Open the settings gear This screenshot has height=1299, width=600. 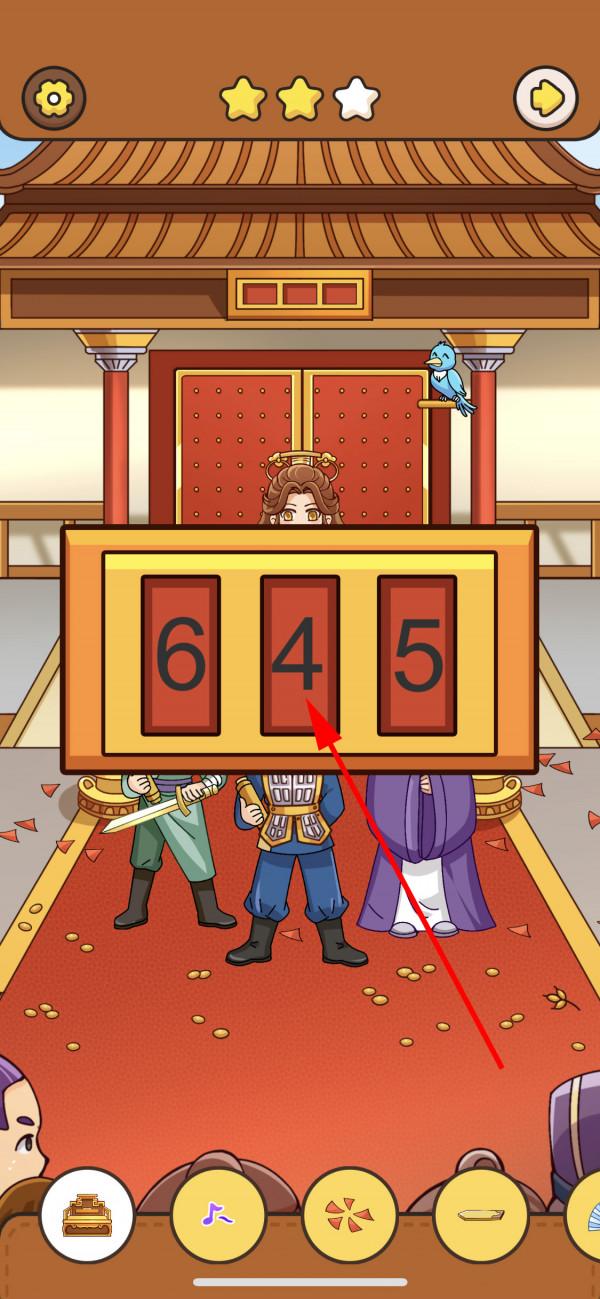tap(54, 98)
